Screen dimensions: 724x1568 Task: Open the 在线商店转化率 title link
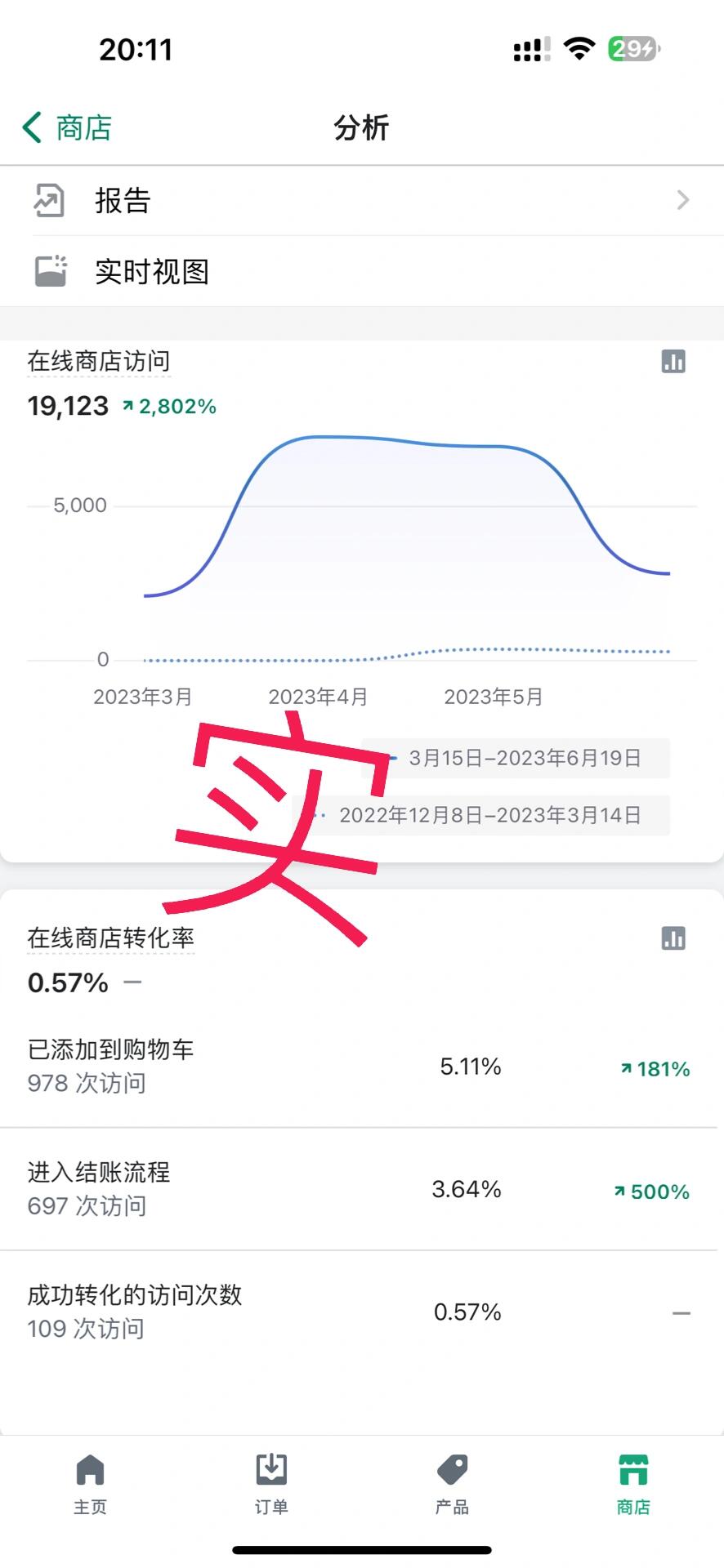(111, 938)
